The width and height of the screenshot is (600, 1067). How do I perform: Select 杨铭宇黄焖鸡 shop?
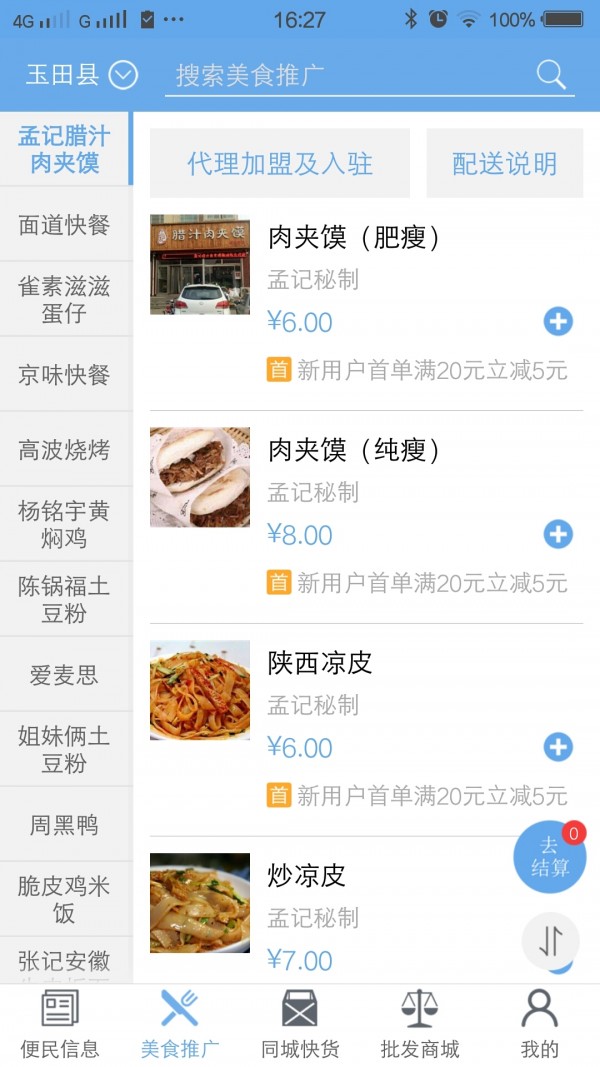coord(65,525)
